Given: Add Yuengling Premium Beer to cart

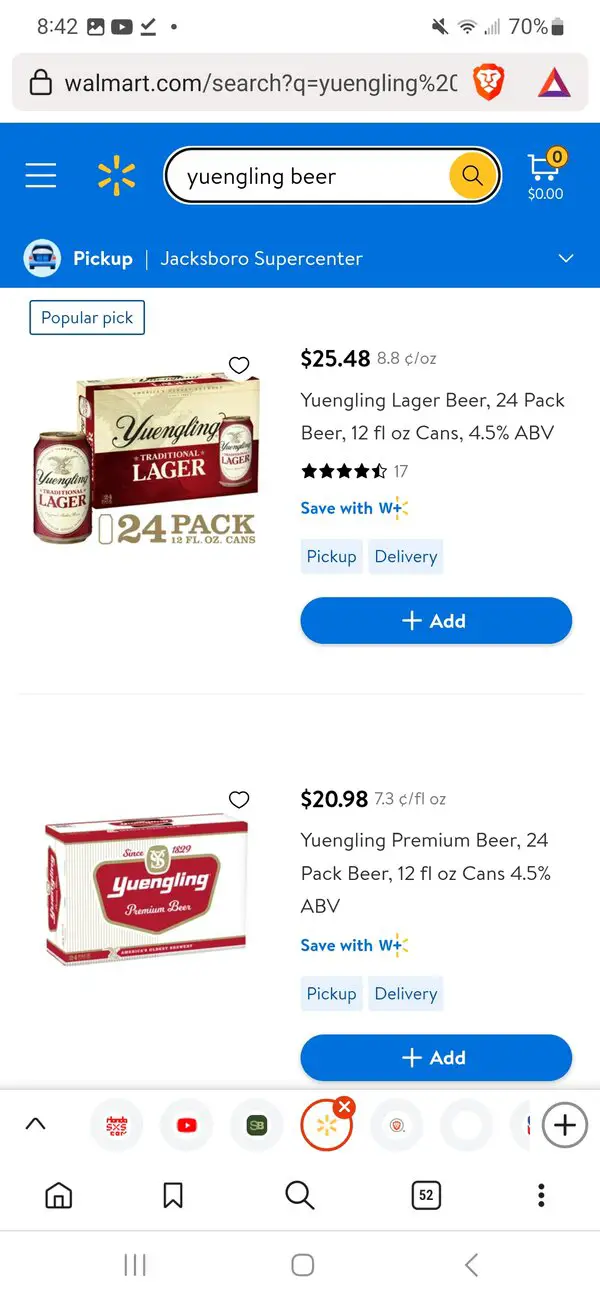Looking at the screenshot, I should point(436,1058).
